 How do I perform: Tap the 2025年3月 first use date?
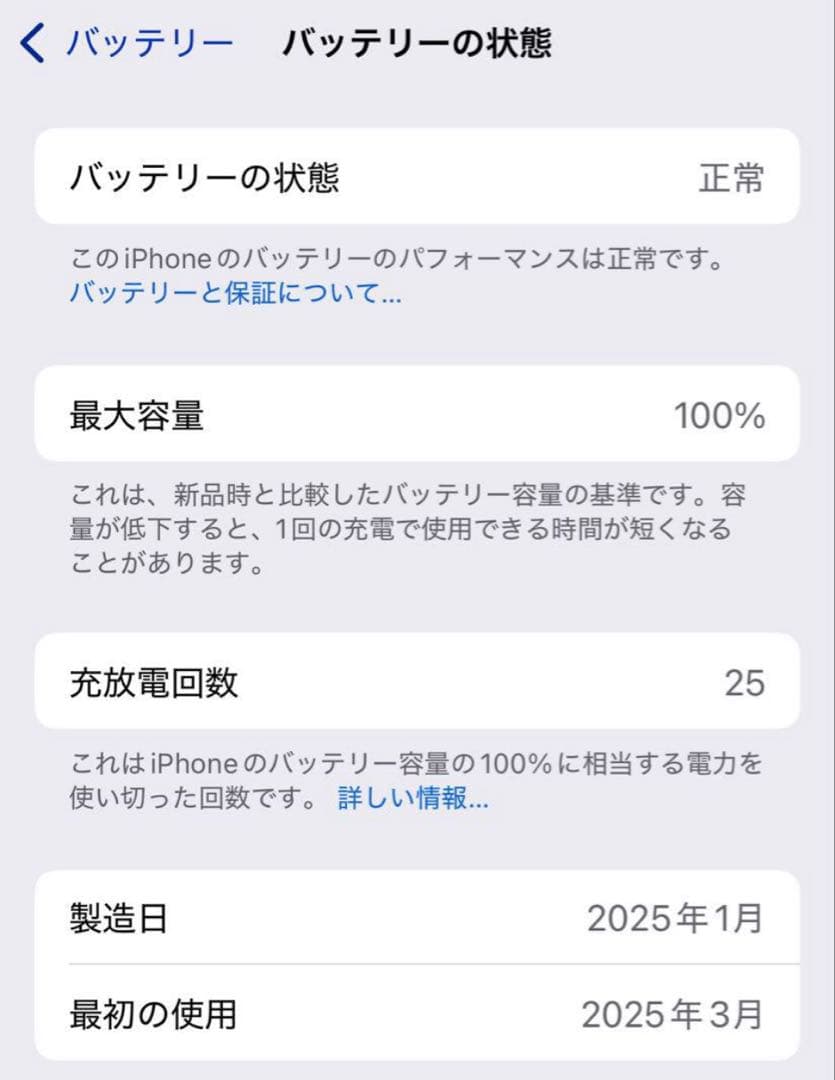coord(672,1014)
